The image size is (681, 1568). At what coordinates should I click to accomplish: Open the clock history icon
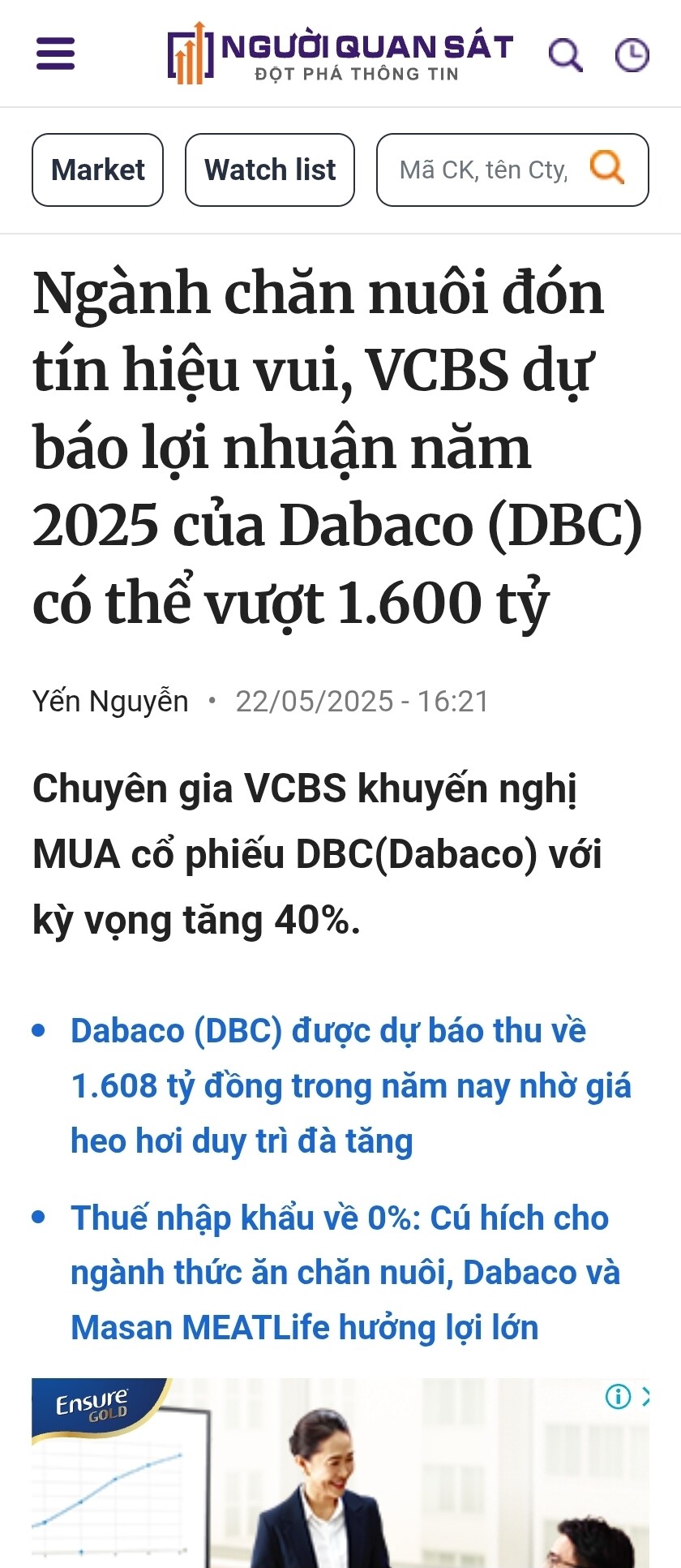coord(632,54)
